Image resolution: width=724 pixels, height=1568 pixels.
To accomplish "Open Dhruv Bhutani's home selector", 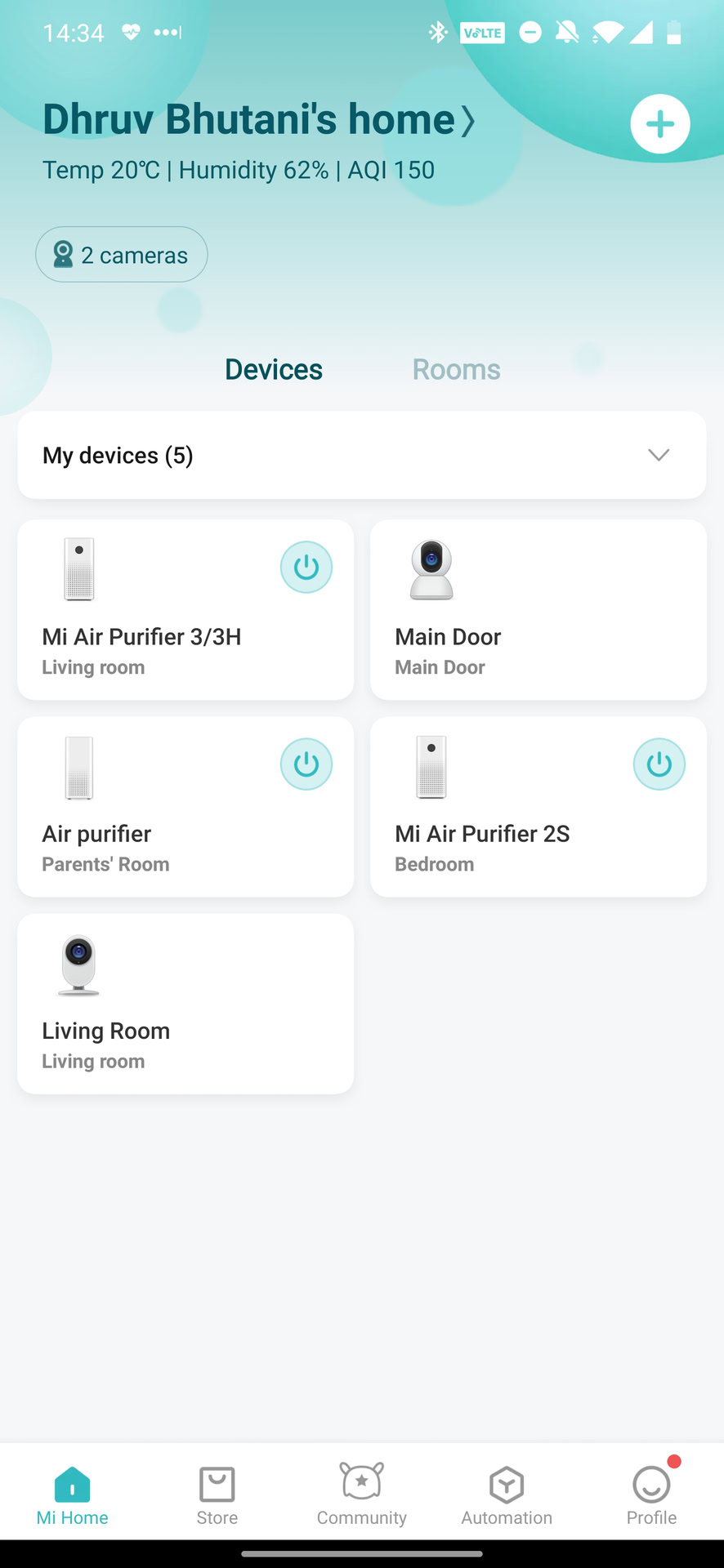I will click(x=258, y=119).
